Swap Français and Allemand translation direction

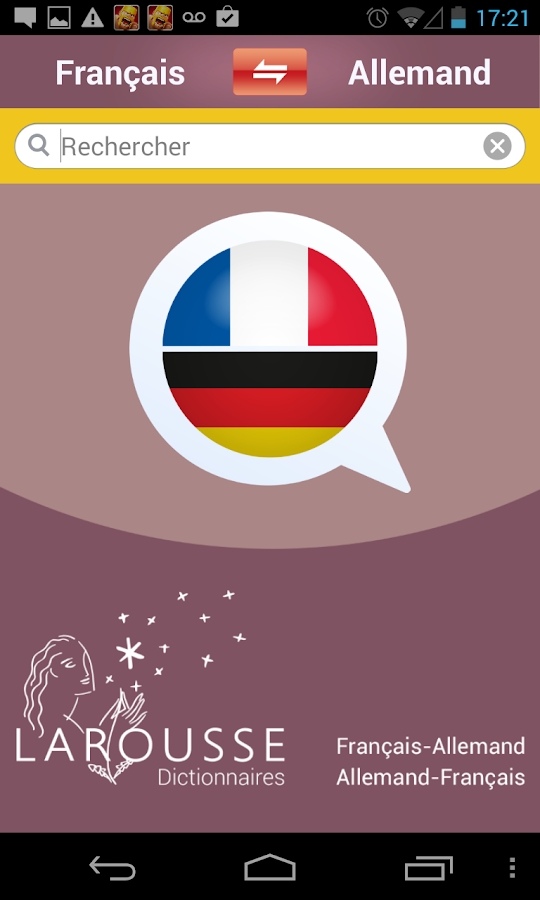[270, 72]
